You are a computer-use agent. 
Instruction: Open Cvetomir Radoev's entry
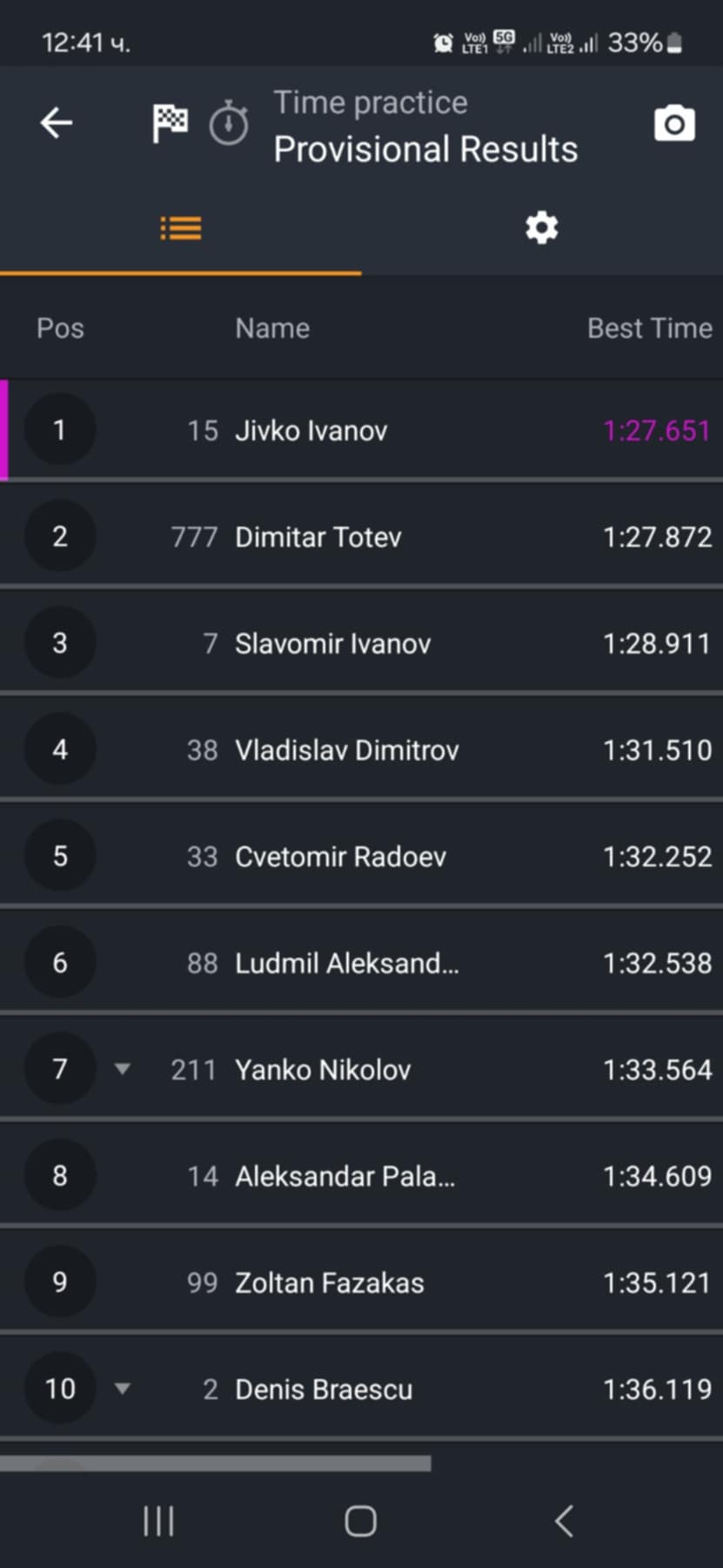[361, 856]
